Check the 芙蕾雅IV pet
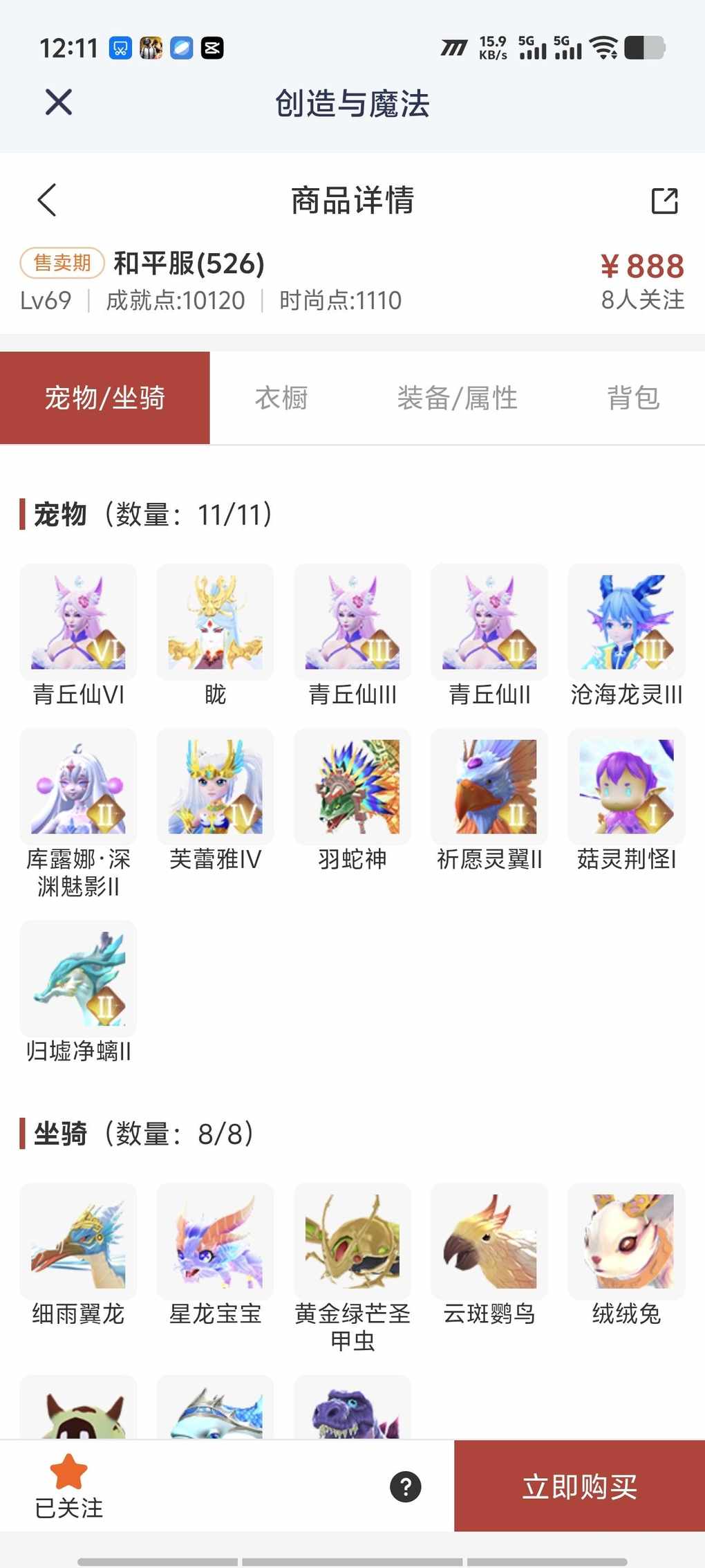Screen dimensions: 705x1568 click(215, 787)
